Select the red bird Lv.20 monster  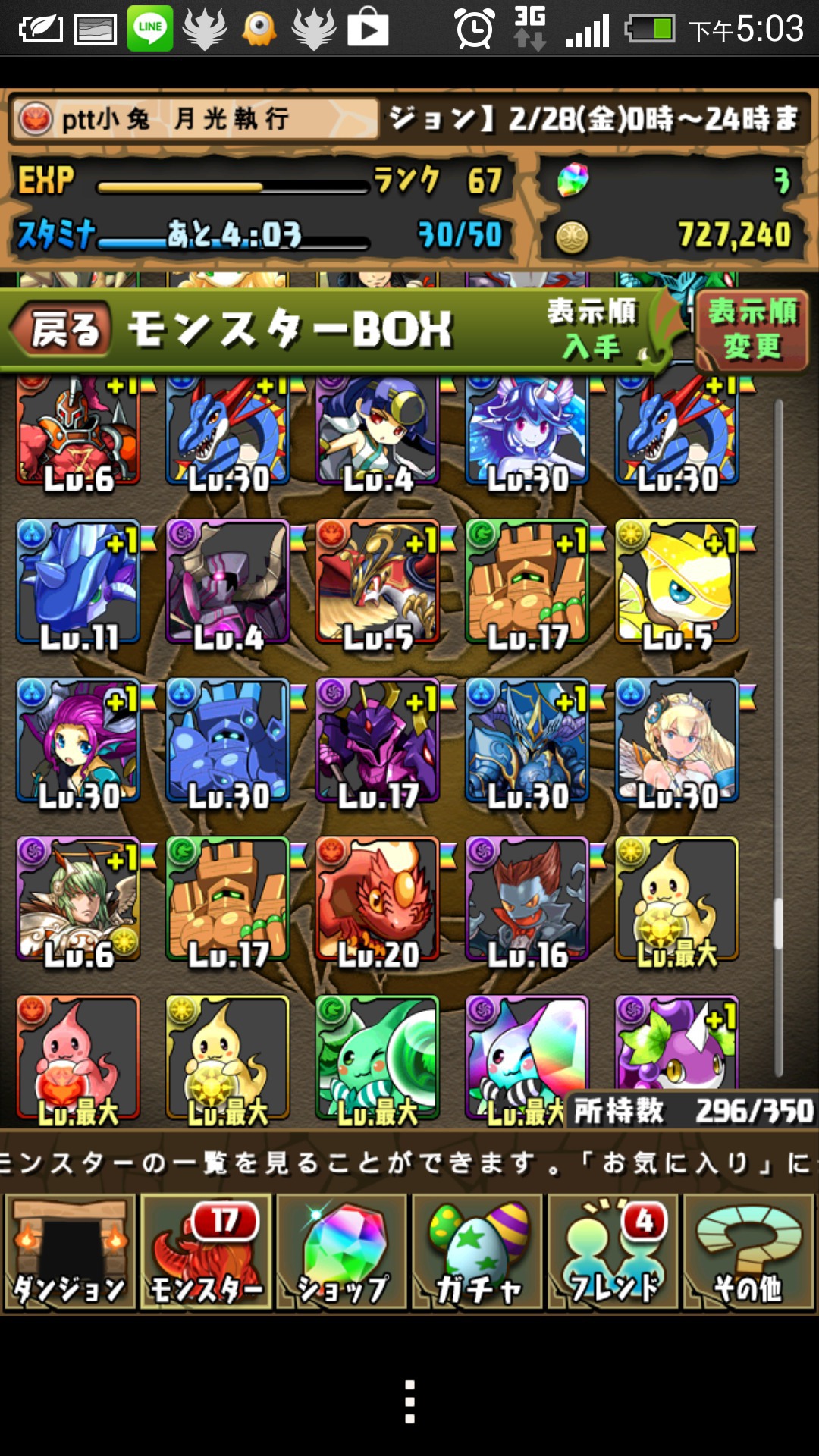click(378, 899)
